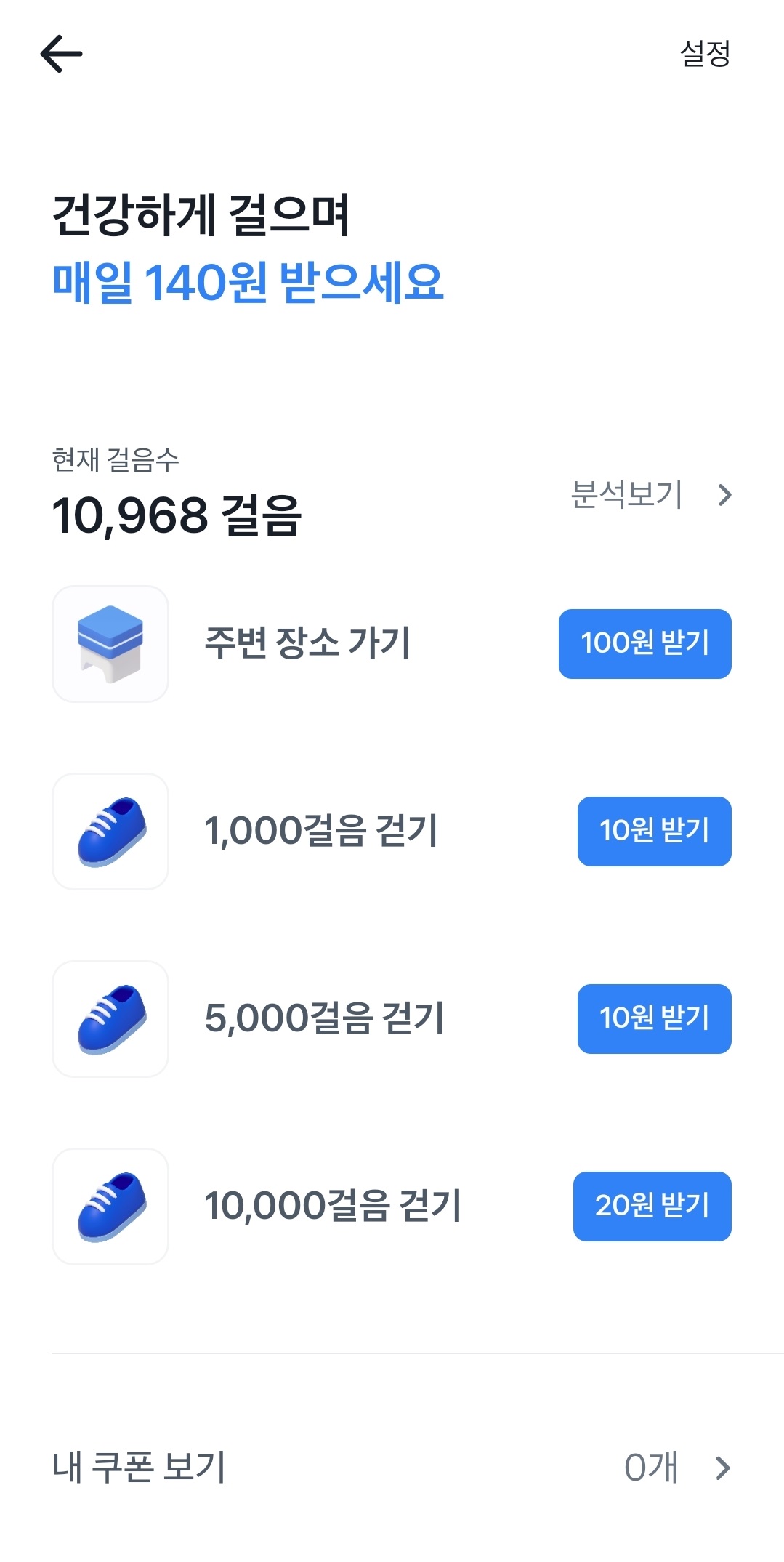Claim 10원 for 5,000걸음 걷기
784x1562 pixels.
point(654,1018)
